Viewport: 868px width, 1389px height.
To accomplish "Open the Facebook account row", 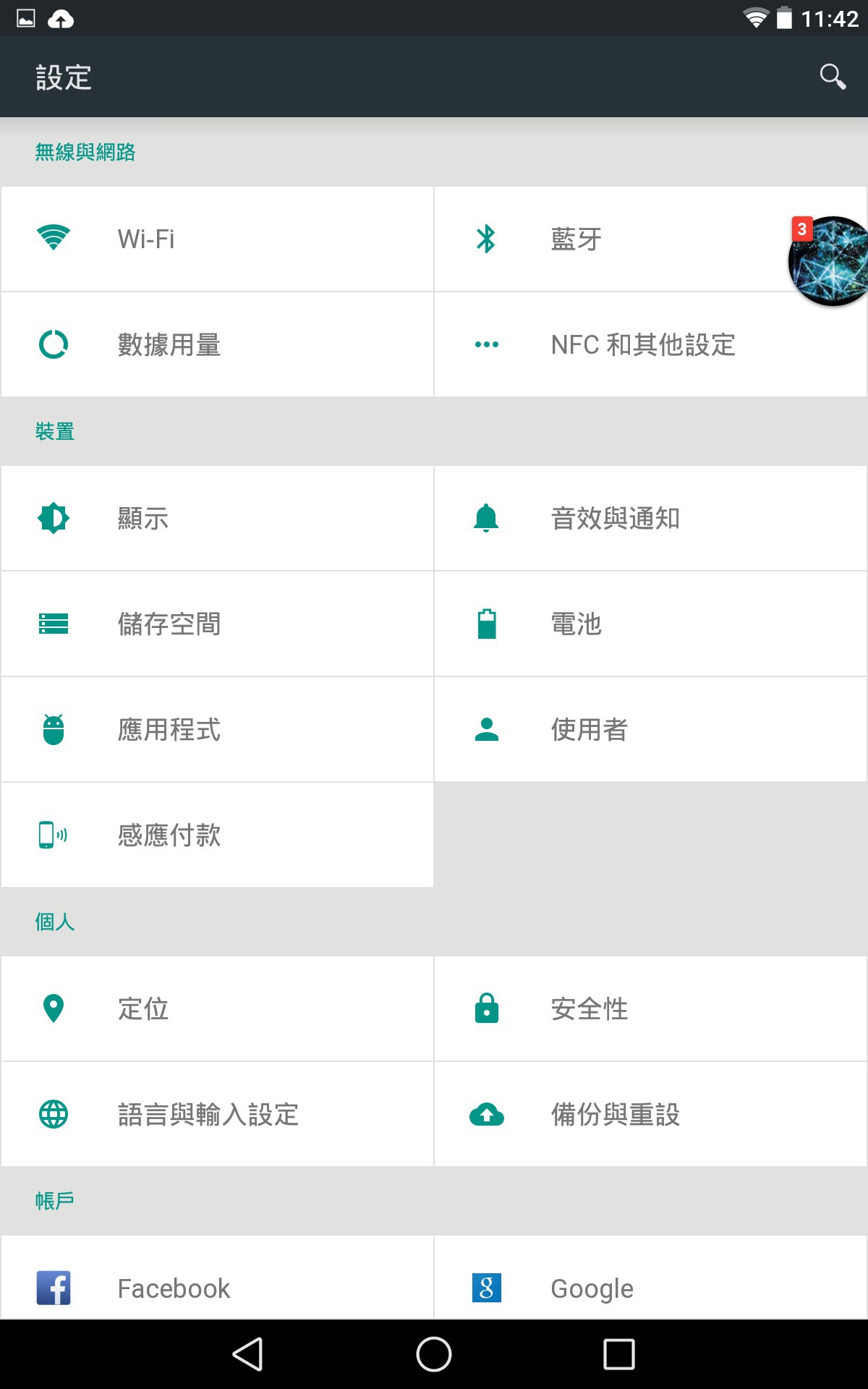I will pyautogui.click(x=217, y=1278).
